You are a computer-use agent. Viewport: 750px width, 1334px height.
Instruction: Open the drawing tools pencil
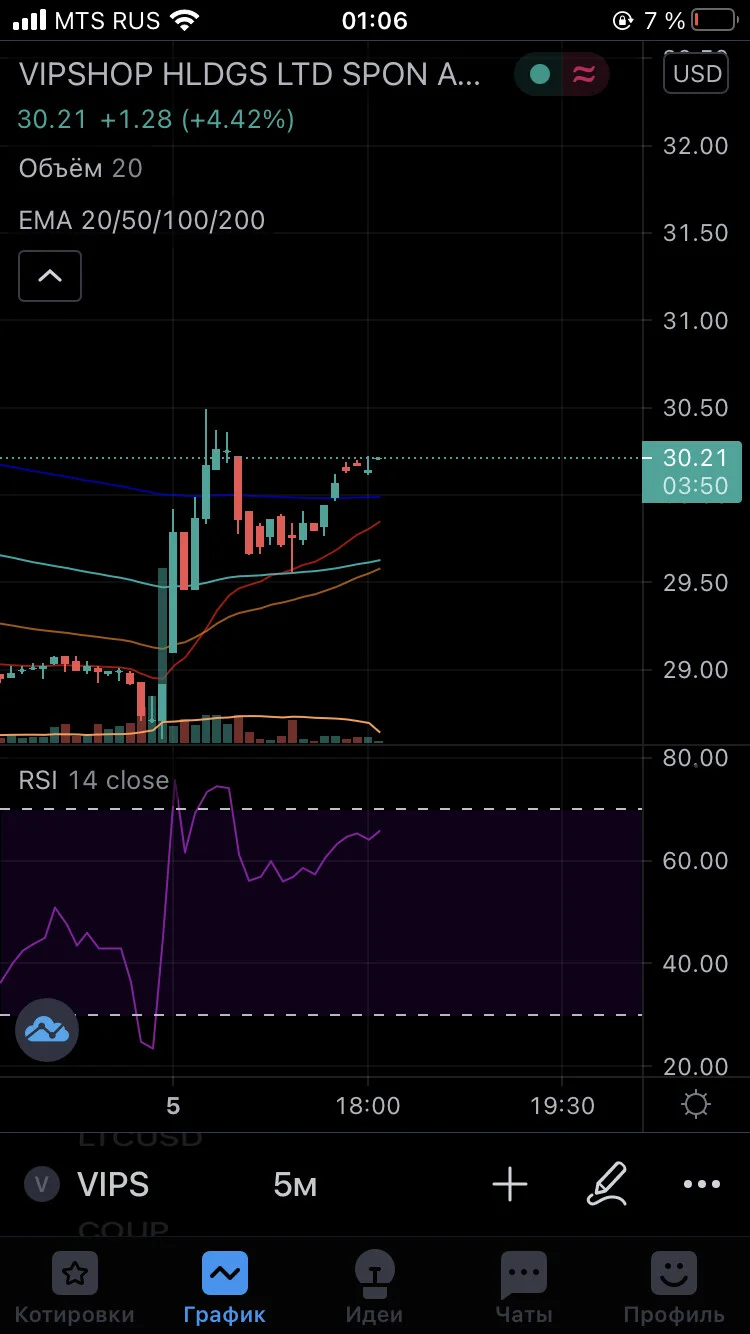coord(607,1183)
